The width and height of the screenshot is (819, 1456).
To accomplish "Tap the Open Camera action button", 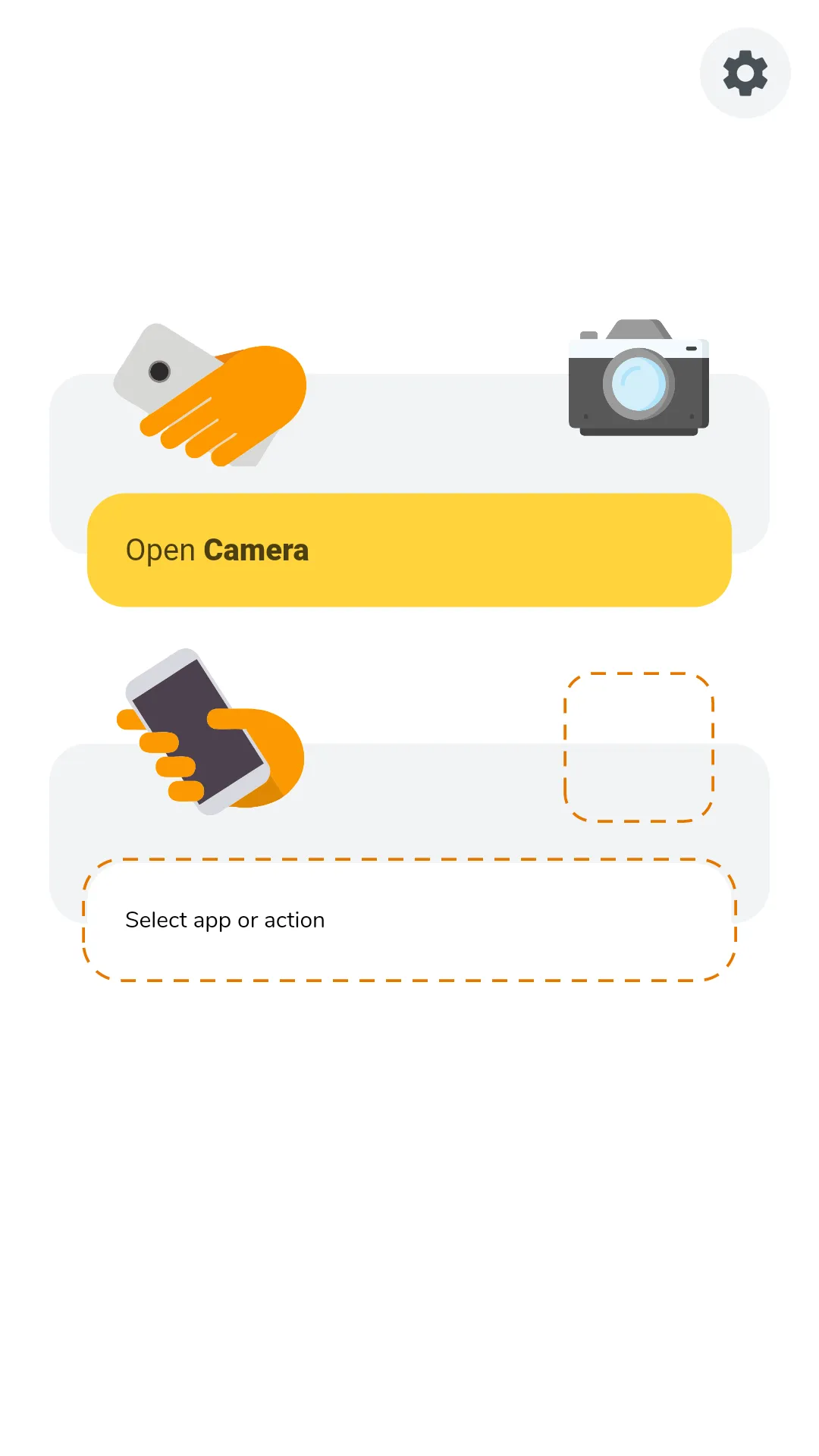I will (409, 550).
